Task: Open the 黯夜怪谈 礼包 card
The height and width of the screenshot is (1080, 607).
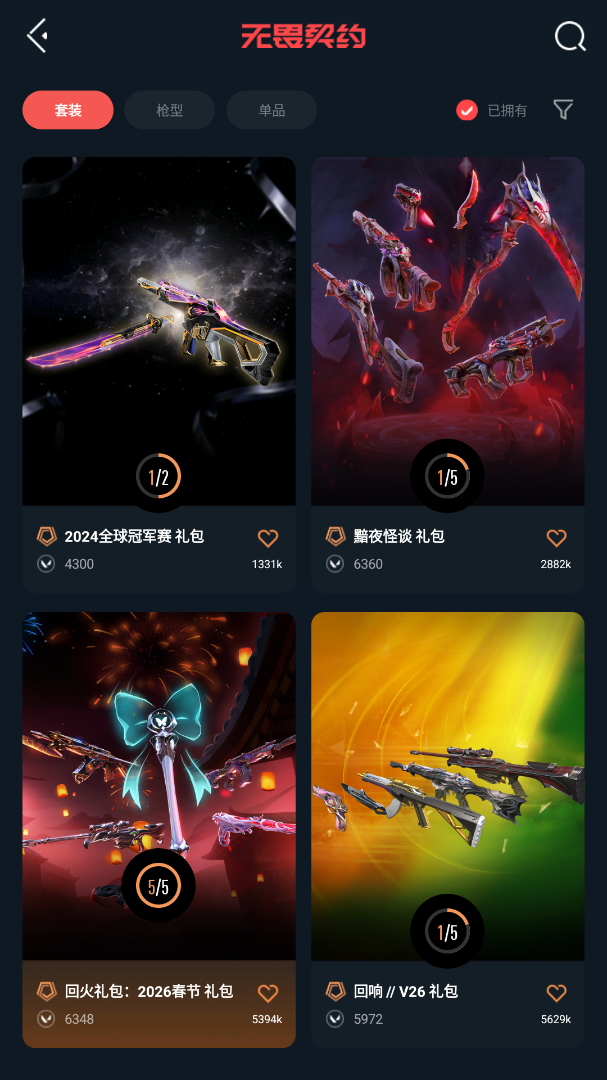Action: 448,375
